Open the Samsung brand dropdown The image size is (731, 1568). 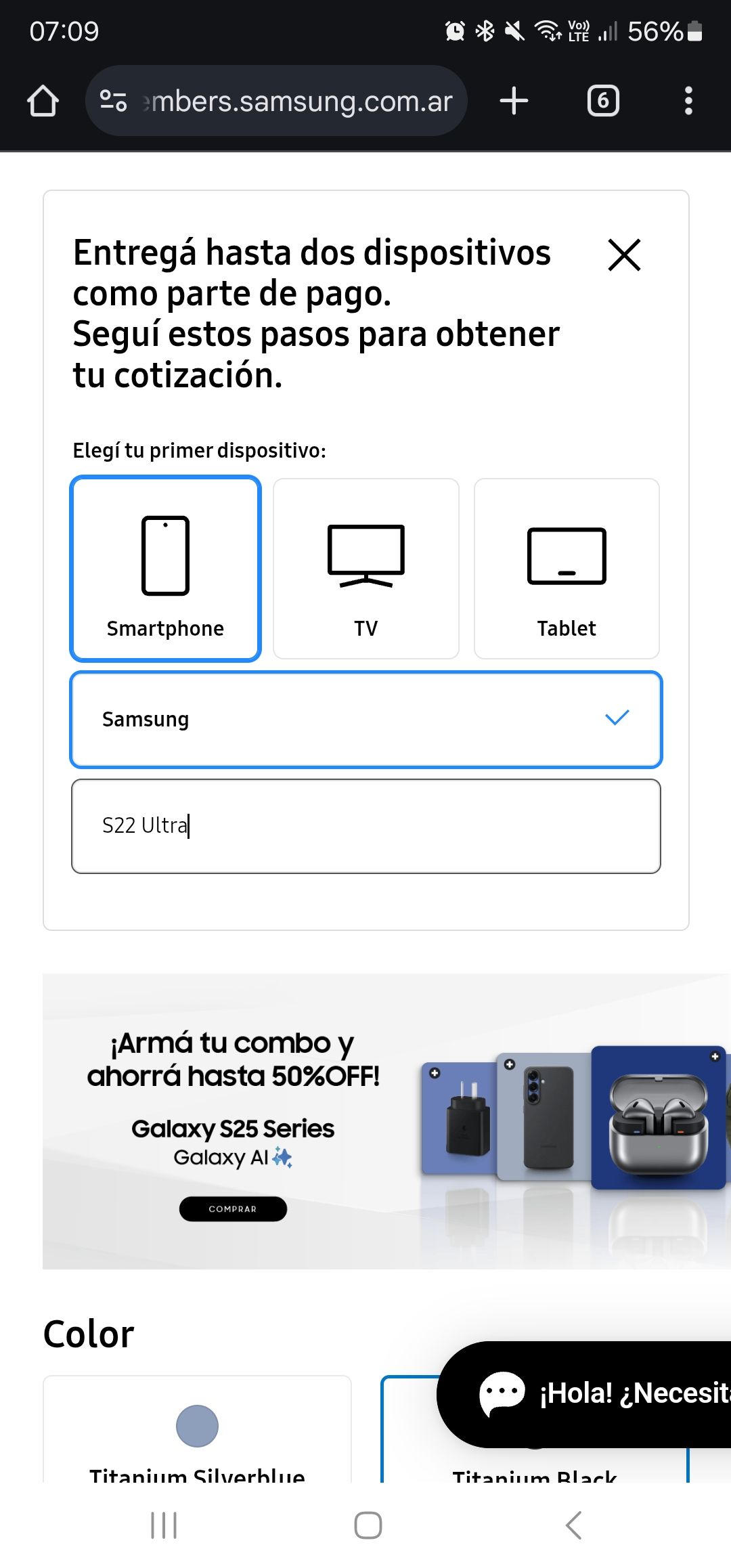pos(365,720)
